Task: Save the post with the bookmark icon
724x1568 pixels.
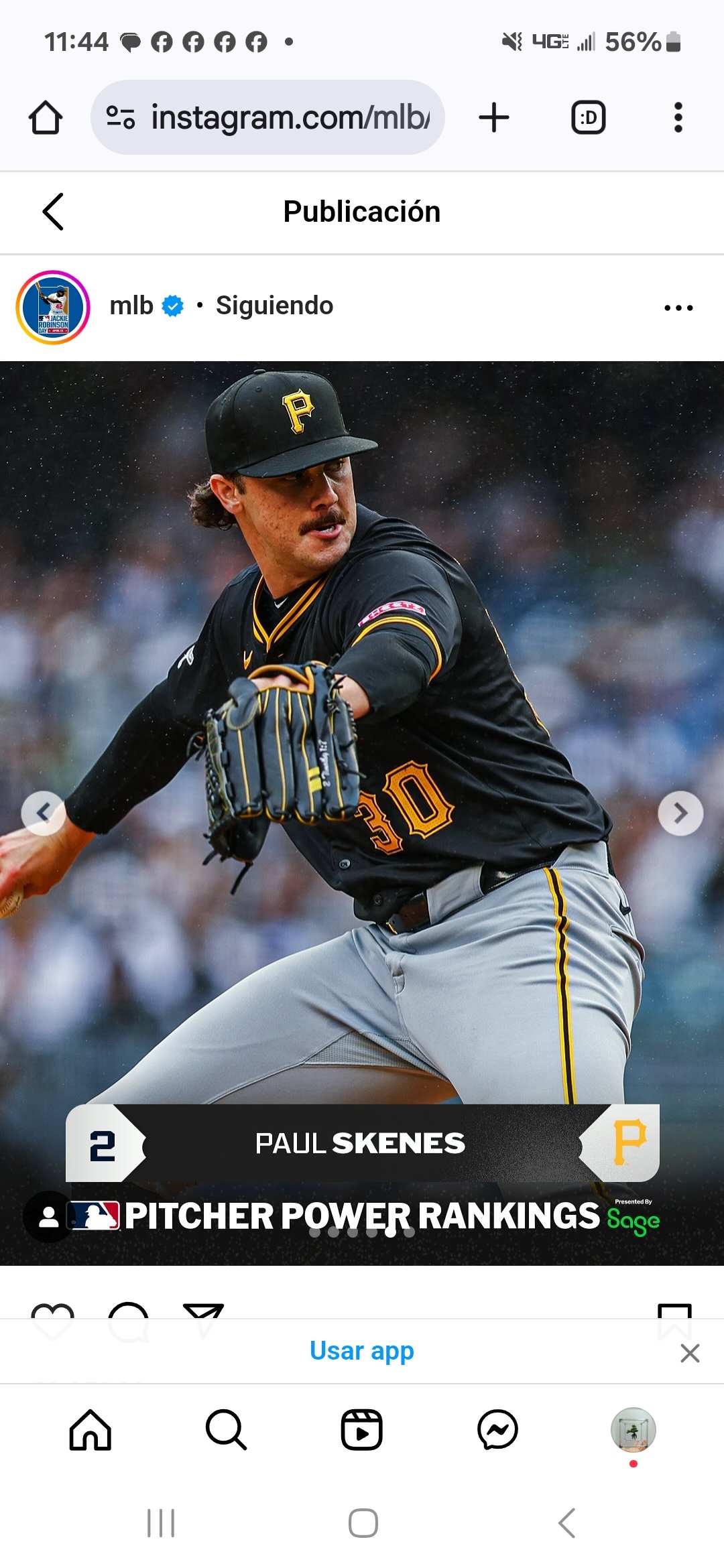Action: click(x=674, y=1311)
